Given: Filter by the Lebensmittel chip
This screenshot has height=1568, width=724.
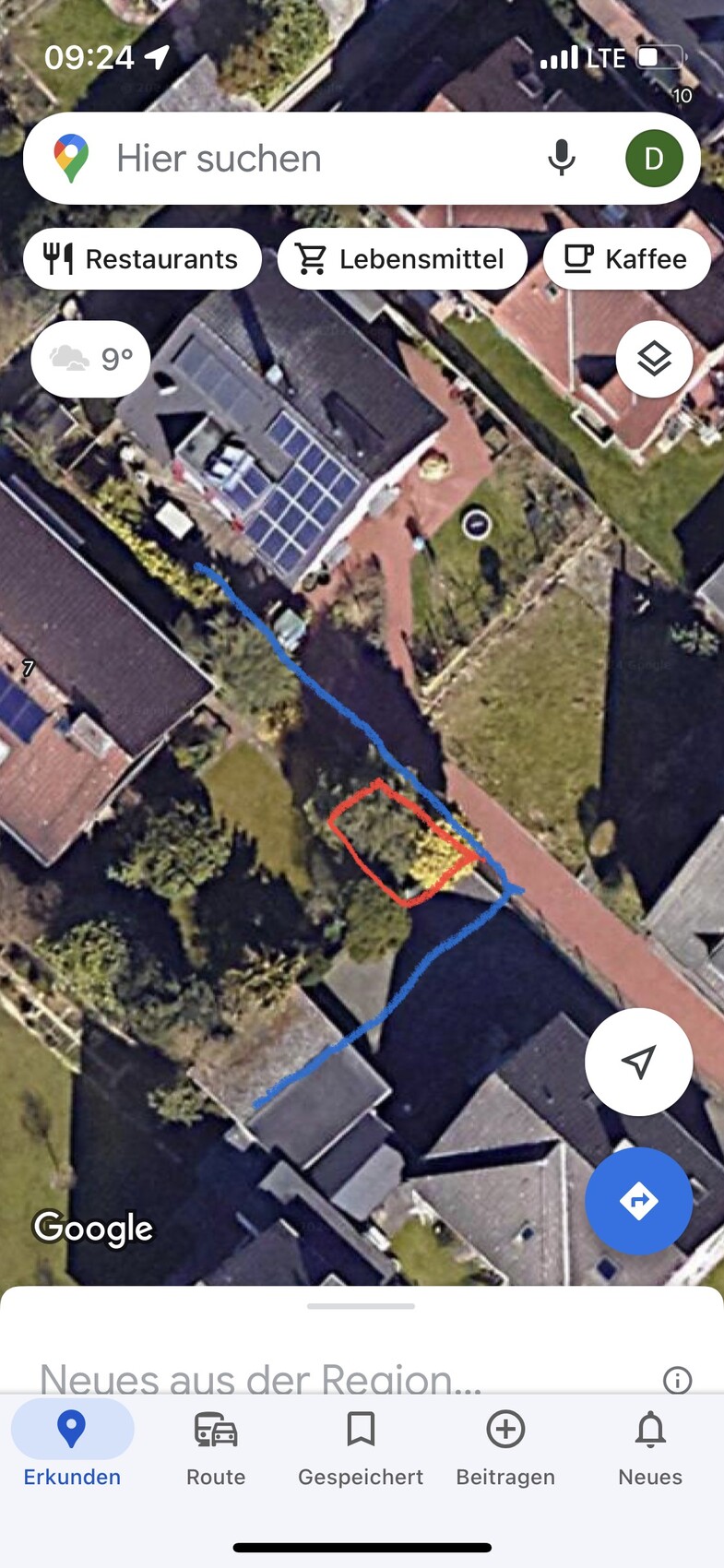Looking at the screenshot, I should (402, 259).
